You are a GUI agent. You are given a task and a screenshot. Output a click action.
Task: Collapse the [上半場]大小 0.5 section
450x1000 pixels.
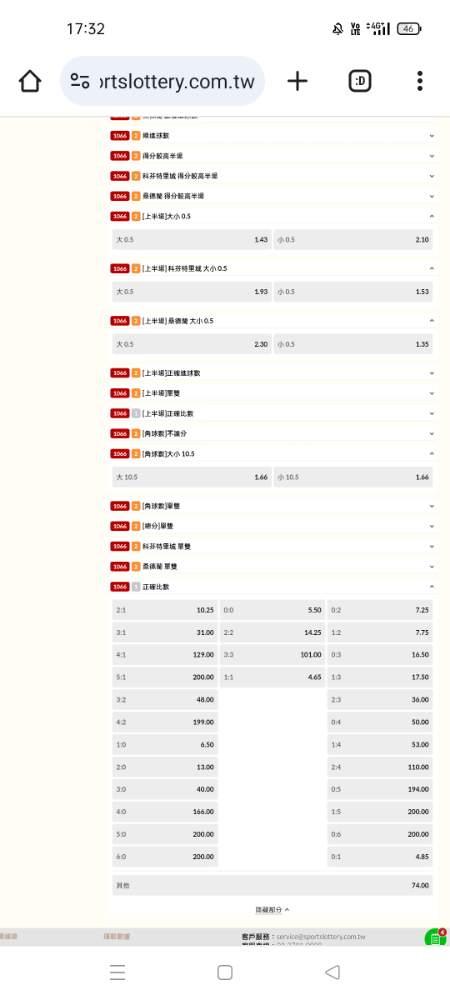[272, 216]
